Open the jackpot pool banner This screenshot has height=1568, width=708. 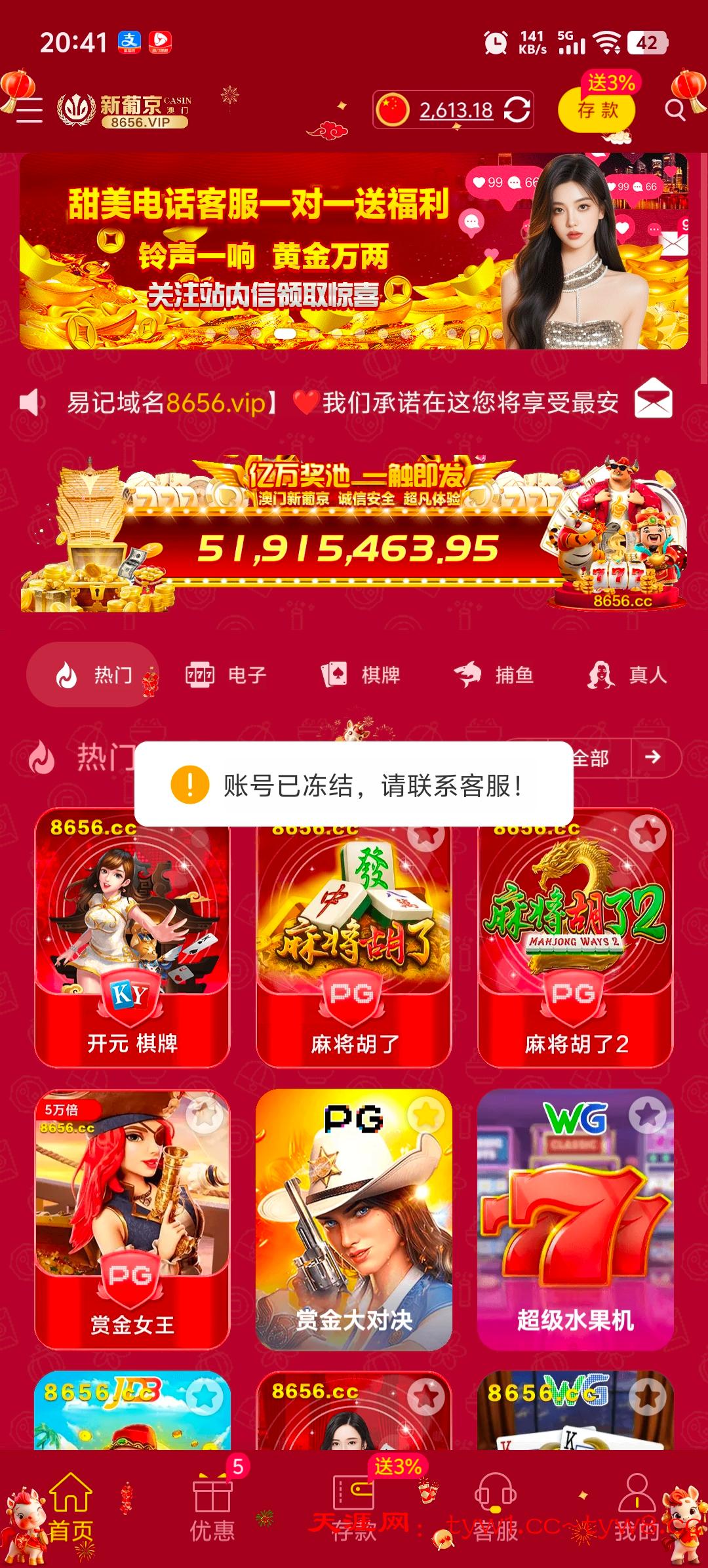click(354, 534)
